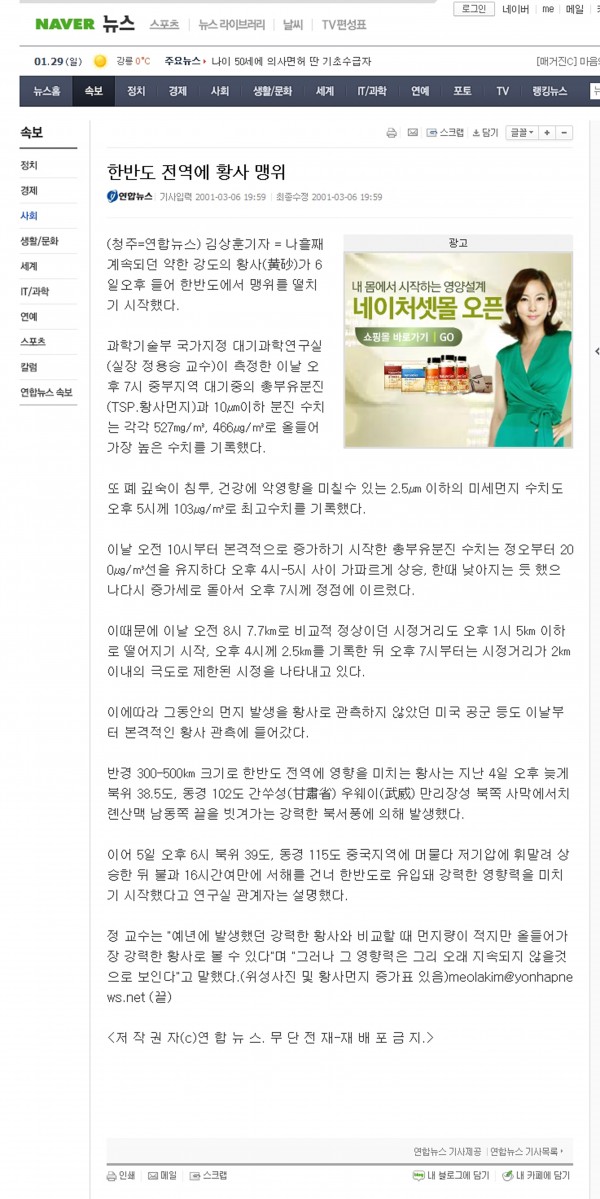Tap 인쇄 at the bottom of the article
Viewport: 600px width, 1199px height.
121,1175
